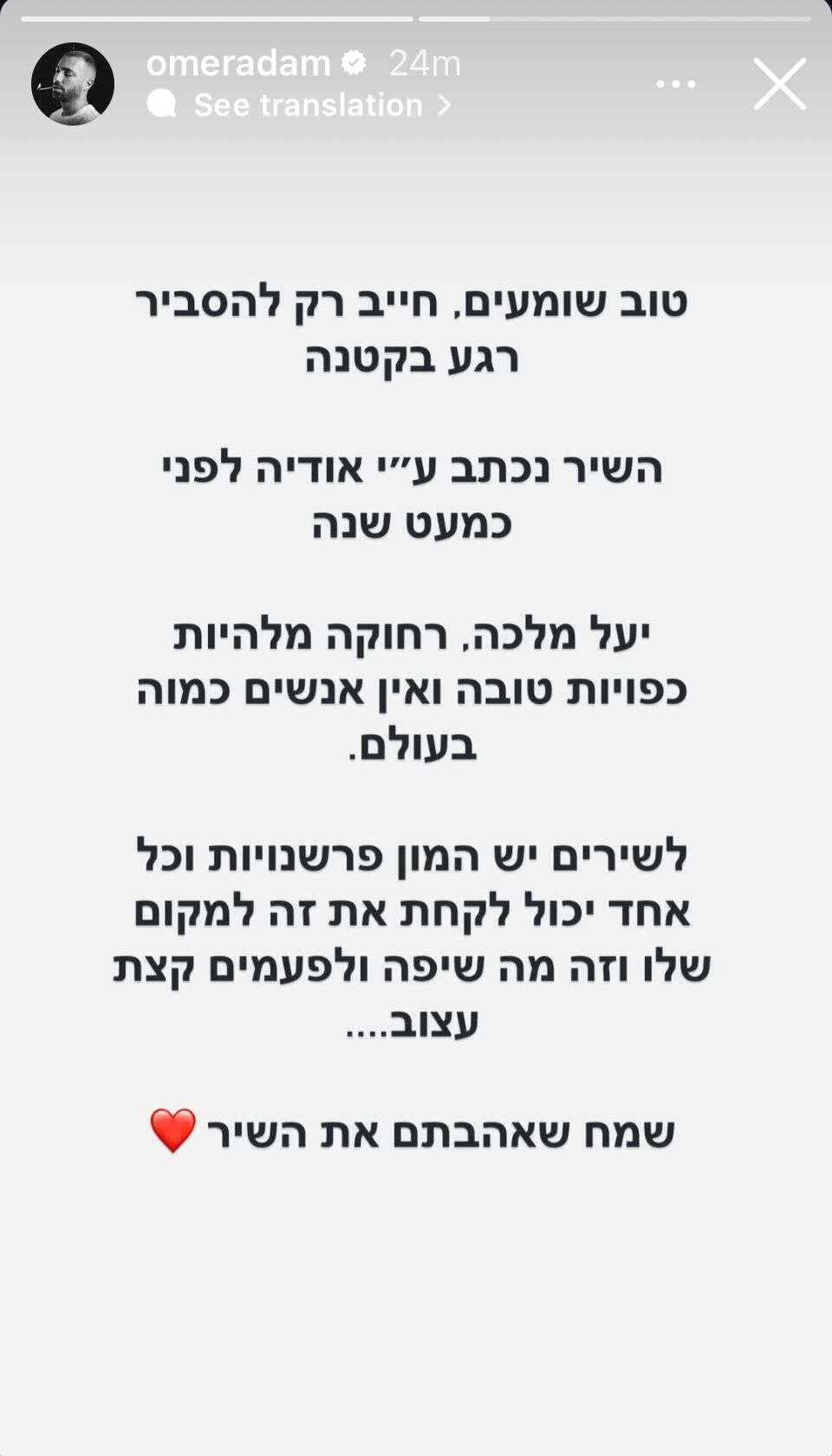Tap the omeradam username
832x1456 pixels.
tap(238, 63)
